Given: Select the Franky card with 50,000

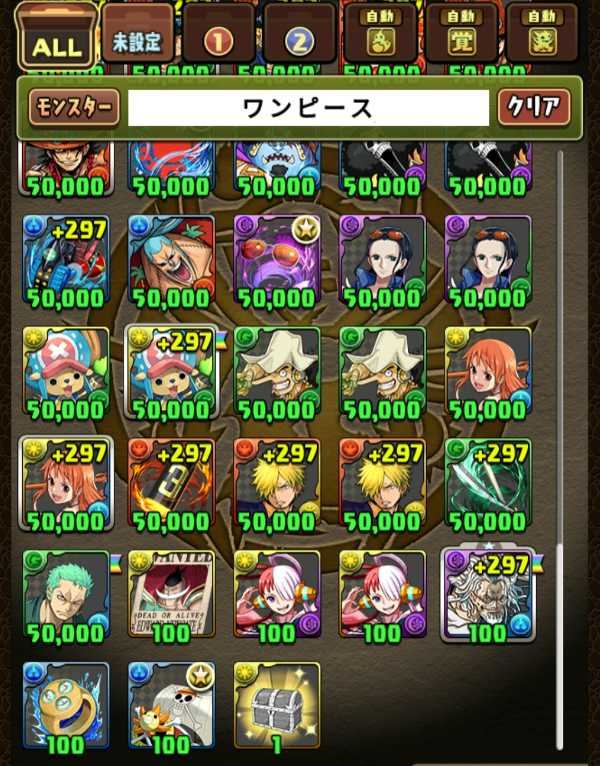Looking at the screenshot, I should [x=171, y=260].
